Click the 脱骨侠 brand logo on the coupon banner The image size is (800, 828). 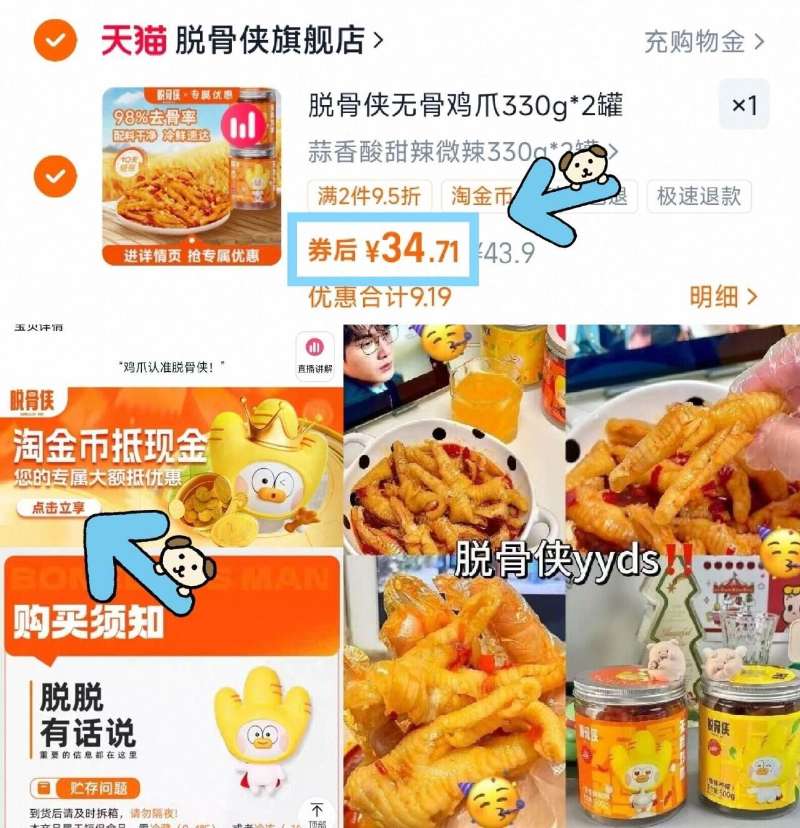[x=35, y=400]
